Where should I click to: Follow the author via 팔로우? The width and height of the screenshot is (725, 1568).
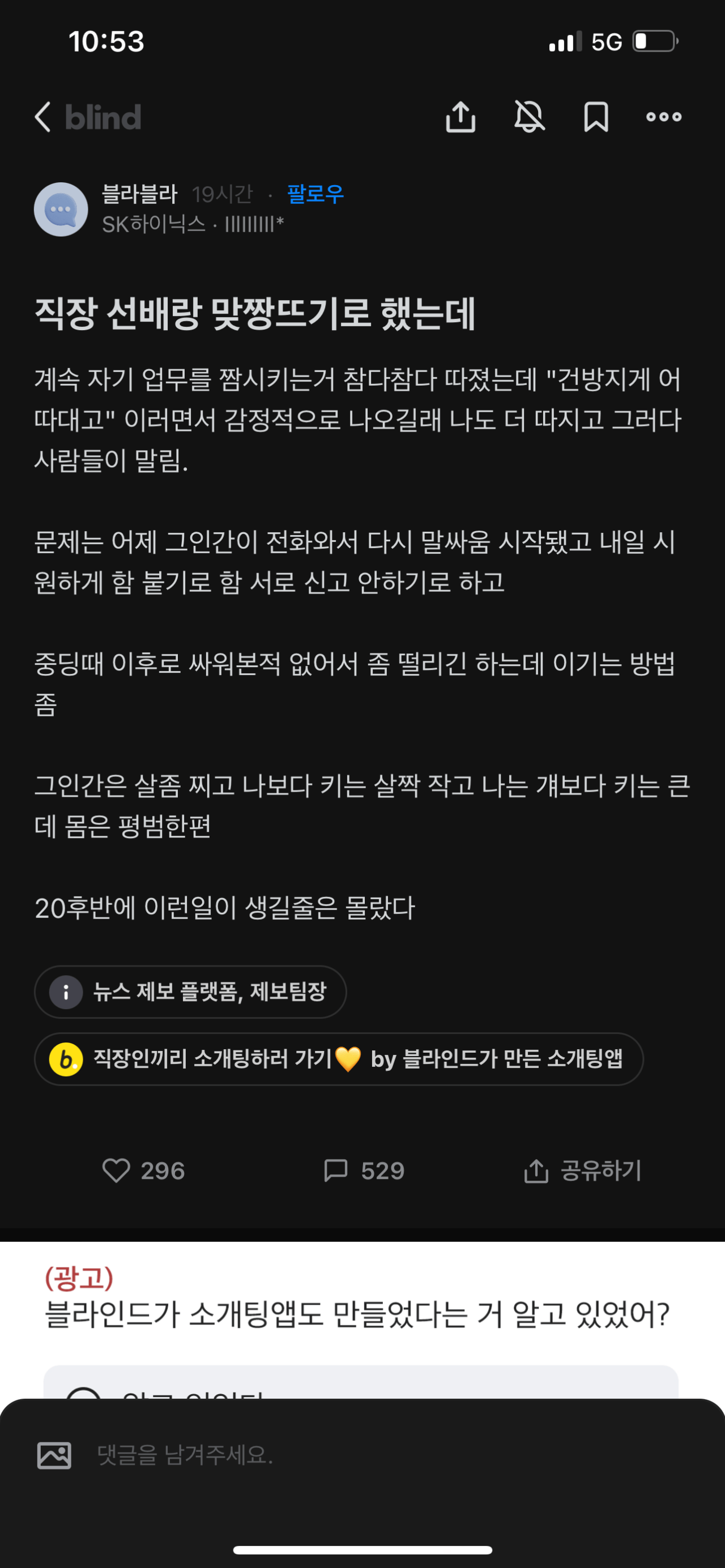click(x=315, y=194)
